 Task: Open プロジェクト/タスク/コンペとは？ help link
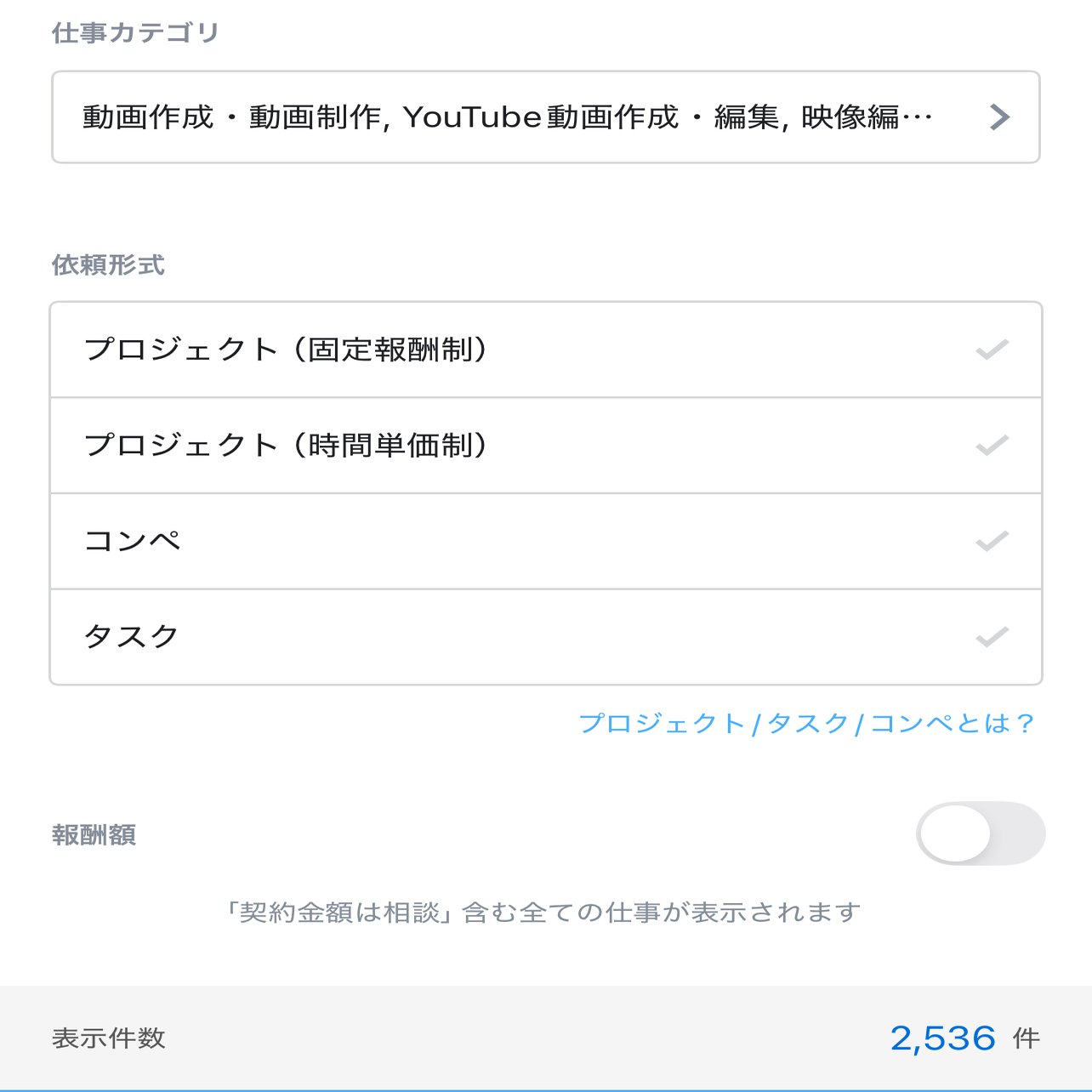tap(806, 724)
